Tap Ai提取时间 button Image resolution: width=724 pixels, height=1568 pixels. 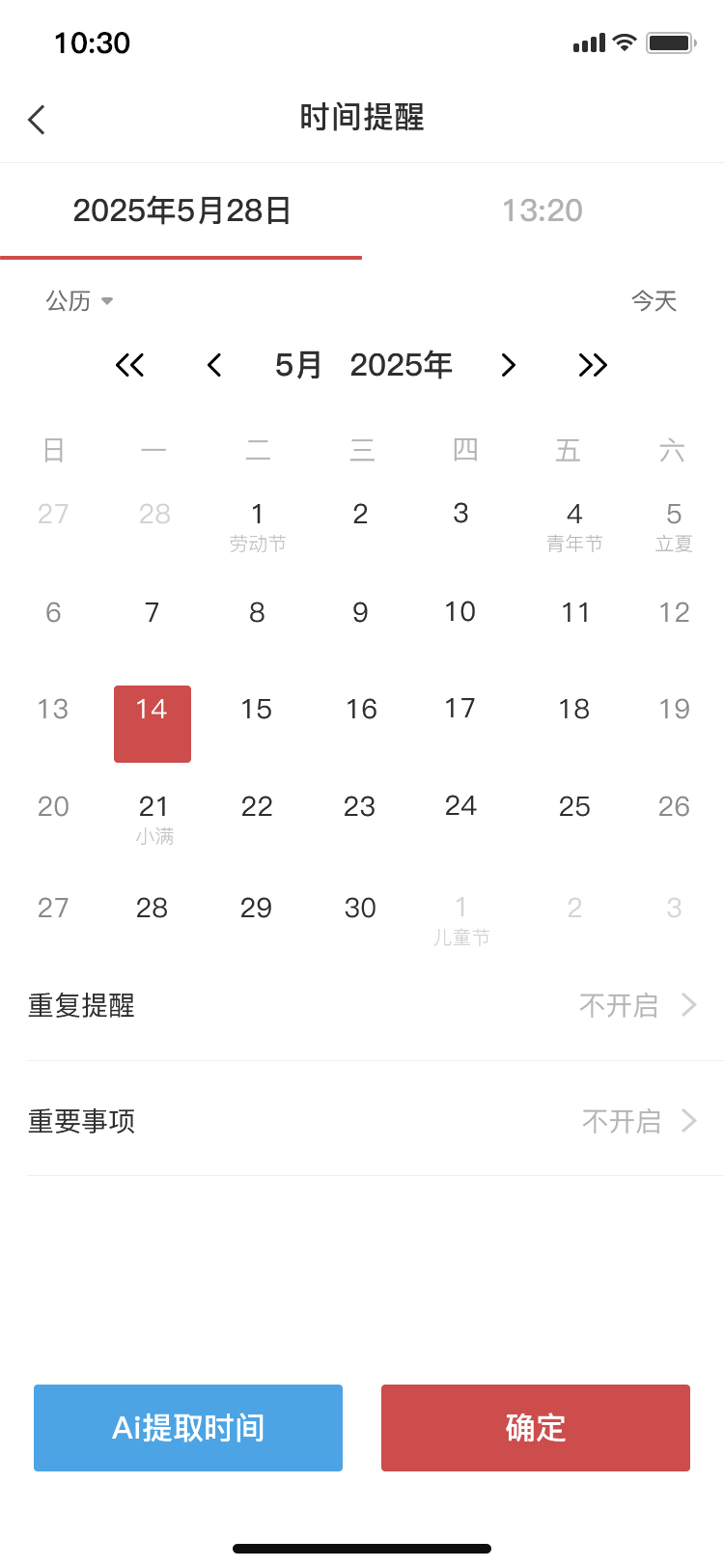click(188, 1428)
